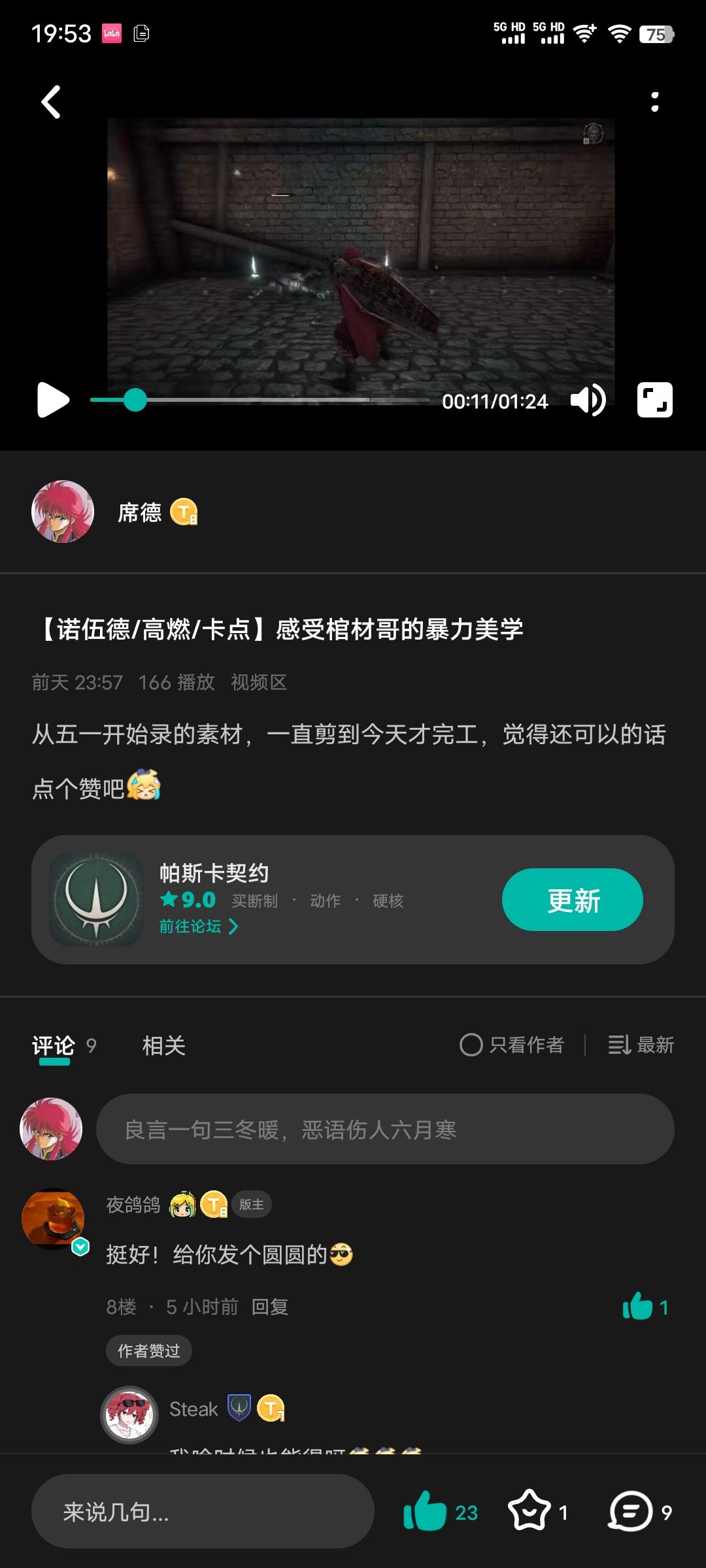
Task: Click the 帕斯卡契约 game icon
Action: click(x=95, y=900)
